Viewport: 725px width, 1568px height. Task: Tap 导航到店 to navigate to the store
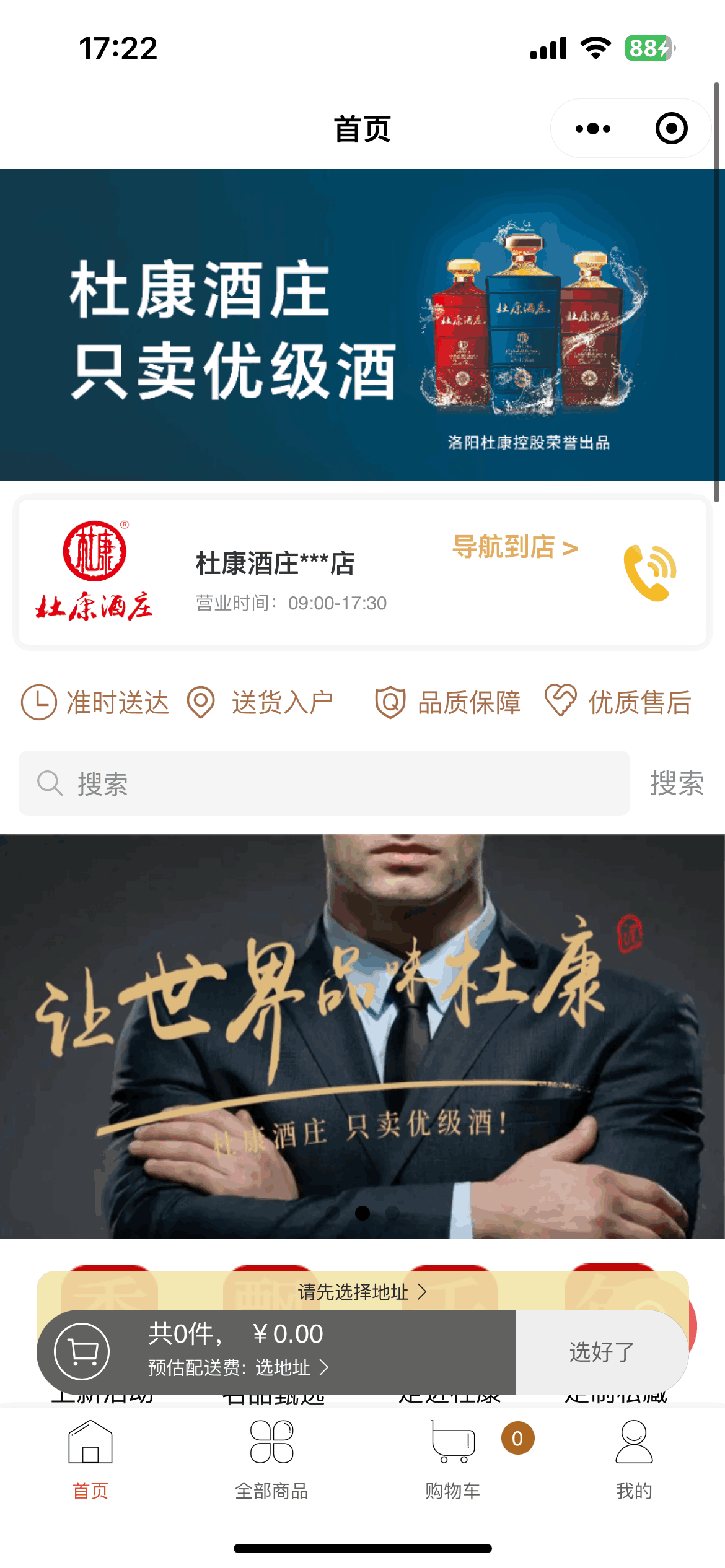[515, 547]
